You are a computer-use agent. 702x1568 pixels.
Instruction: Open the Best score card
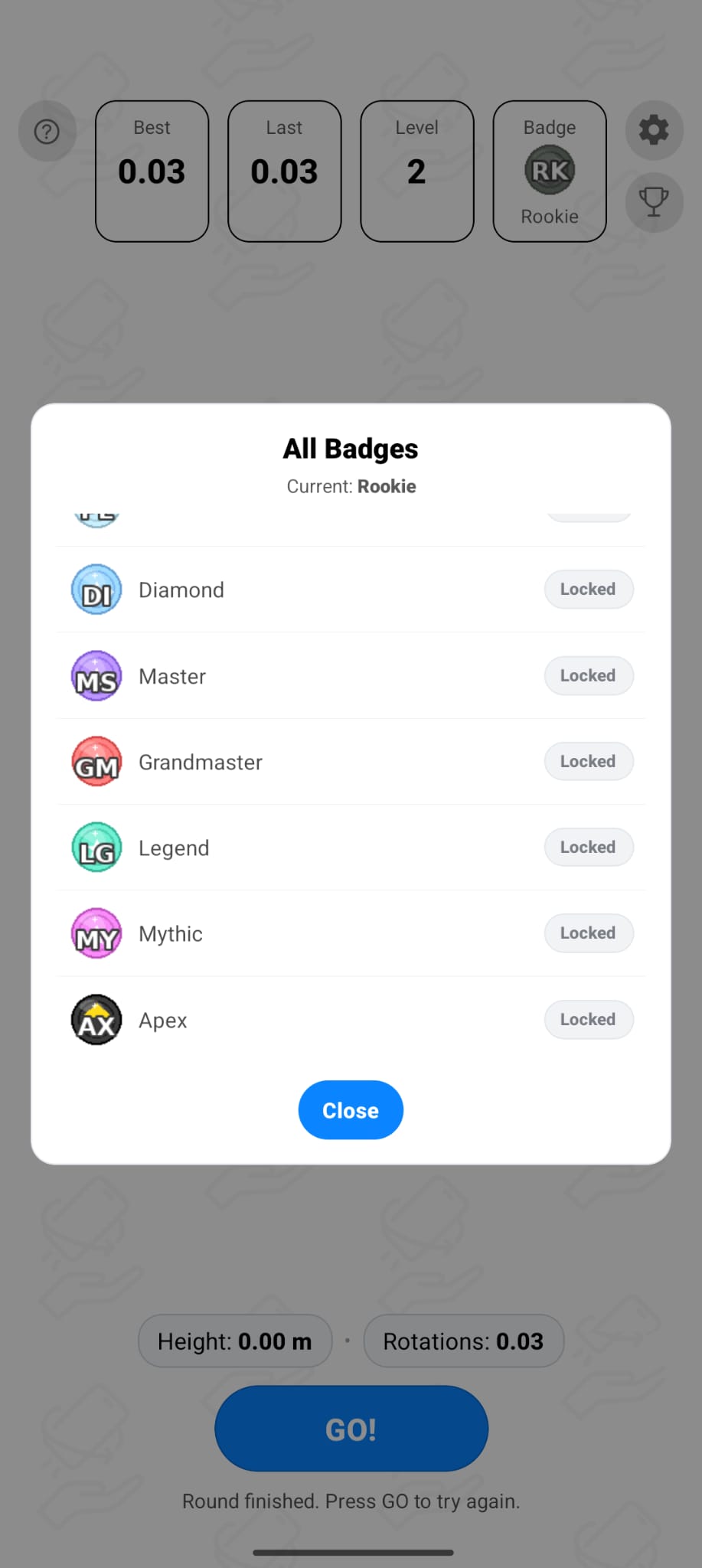[152, 170]
